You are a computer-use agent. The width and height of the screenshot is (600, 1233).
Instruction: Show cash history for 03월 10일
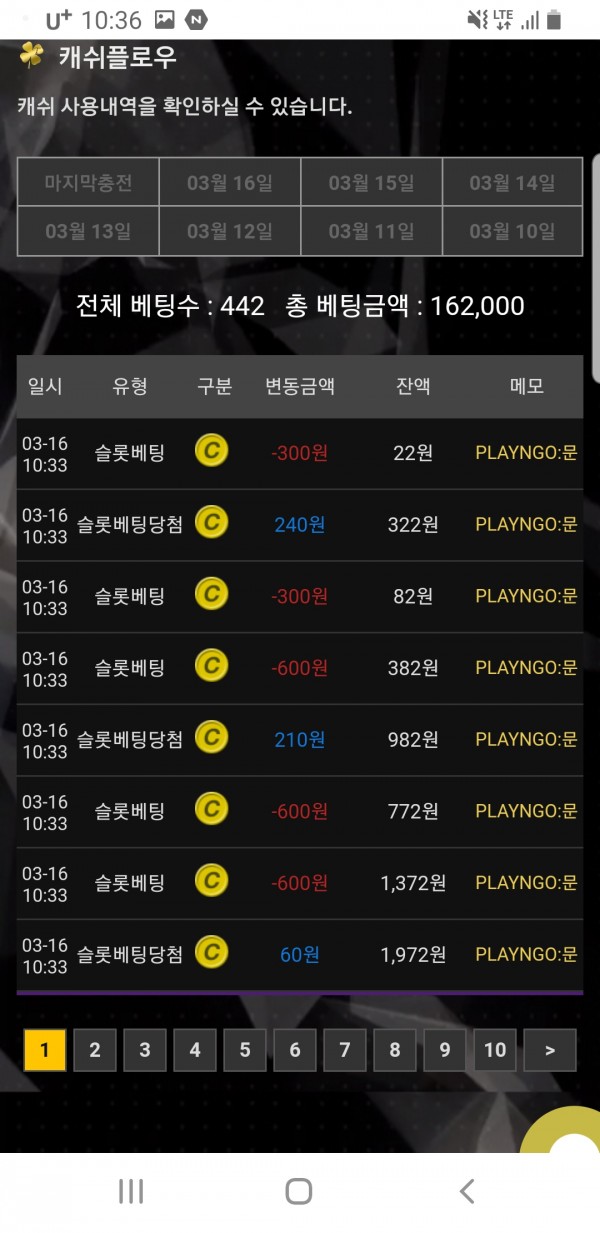(512, 232)
